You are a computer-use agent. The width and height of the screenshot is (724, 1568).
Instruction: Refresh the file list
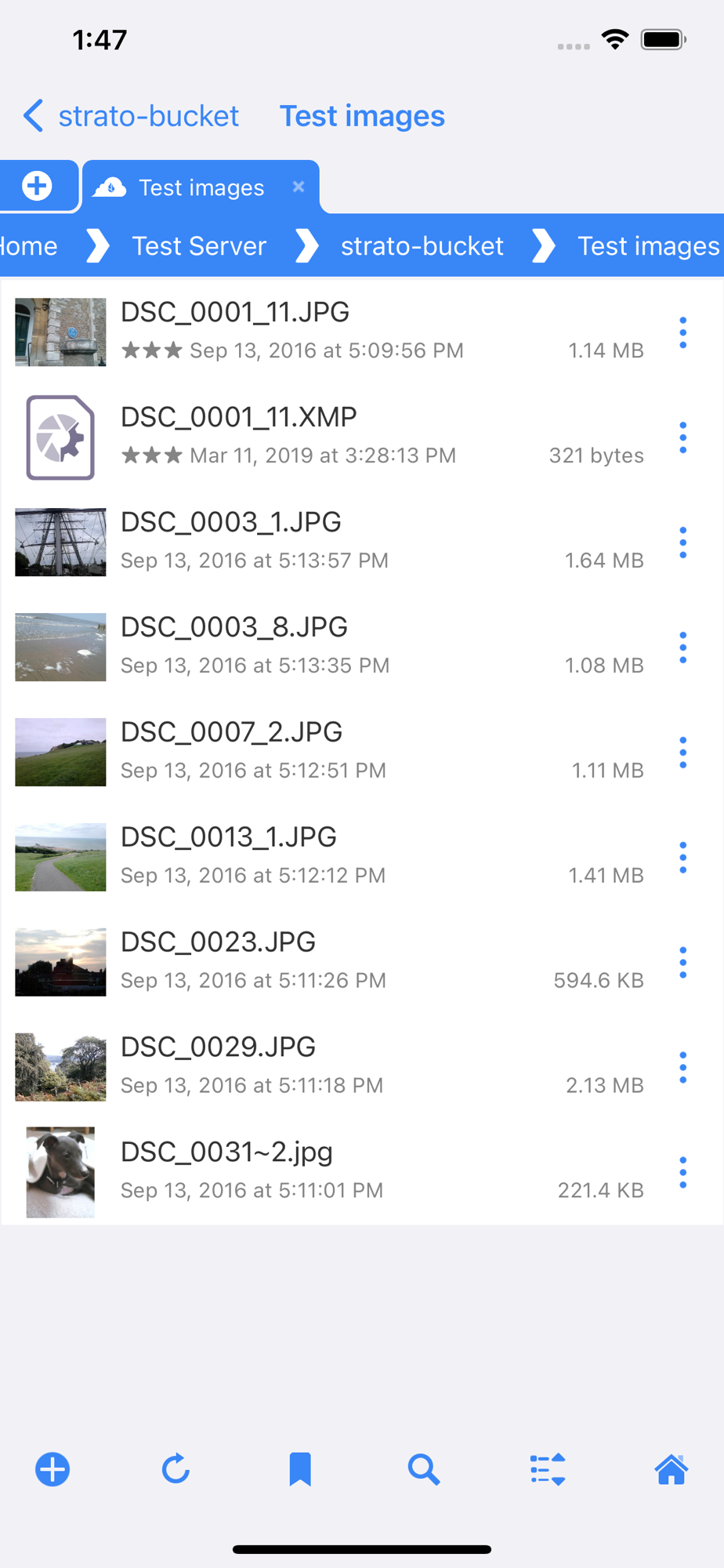click(x=176, y=1469)
